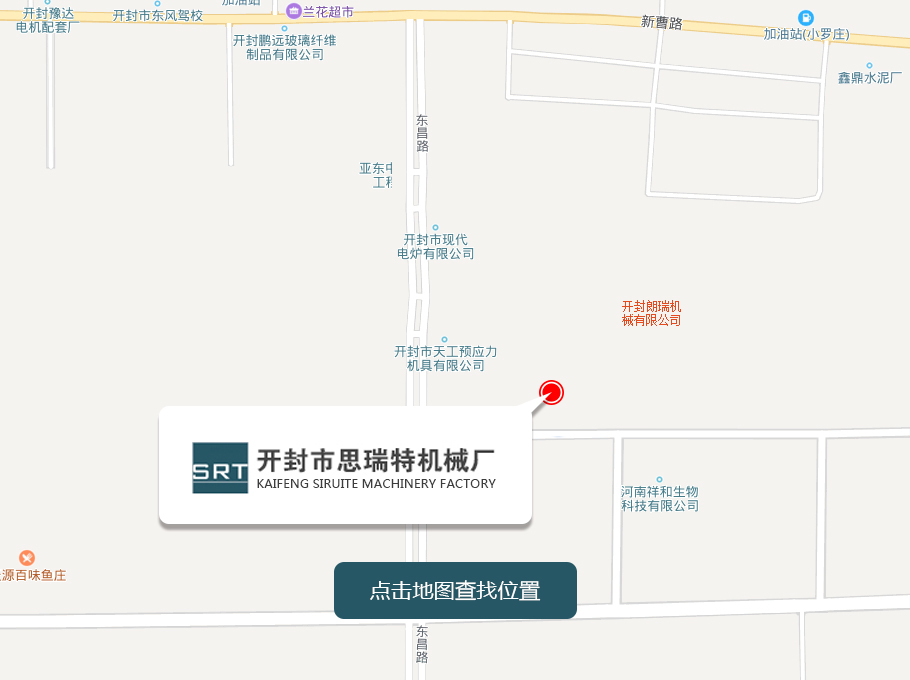Select the red location marker
The height and width of the screenshot is (680, 910).
point(551,392)
